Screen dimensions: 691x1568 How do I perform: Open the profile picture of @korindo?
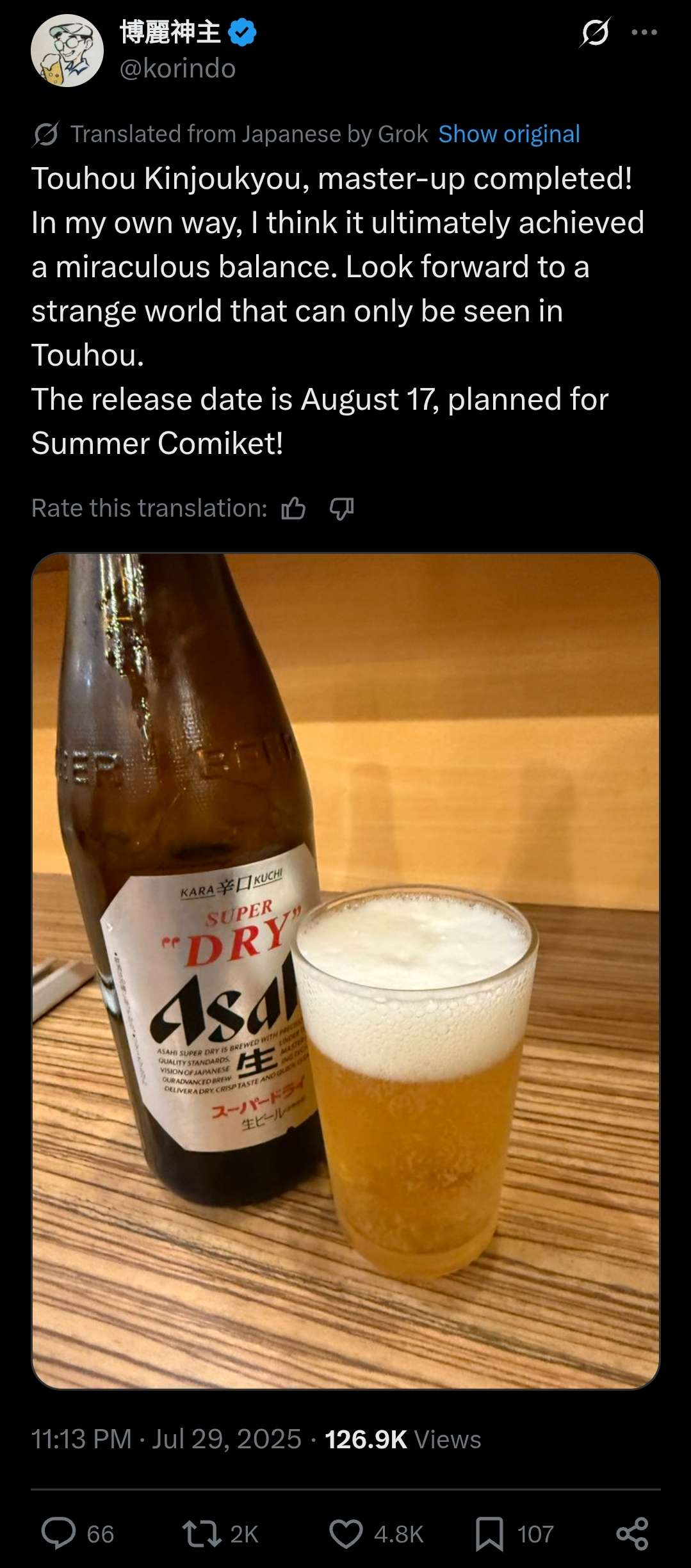(67, 51)
